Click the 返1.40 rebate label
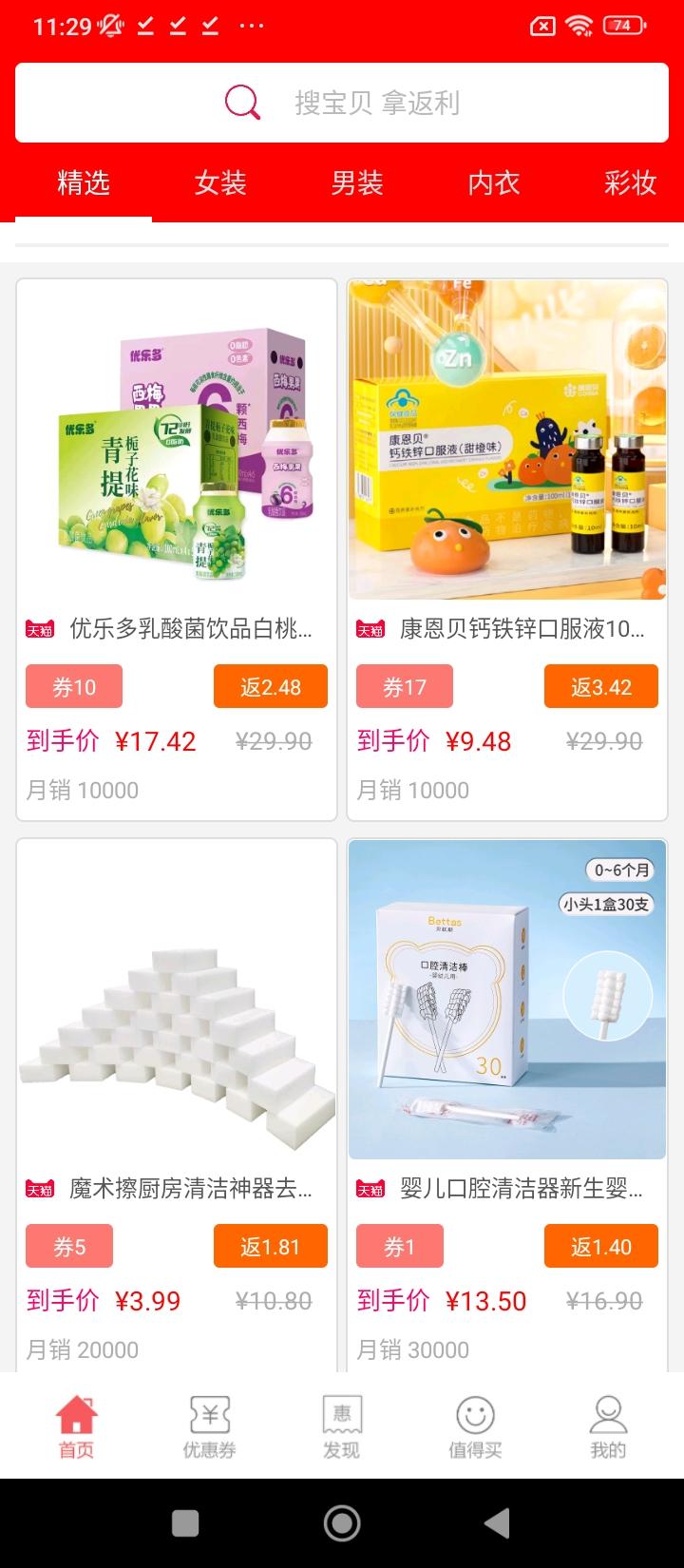Screen dimensions: 684x1568 click(x=600, y=1246)
